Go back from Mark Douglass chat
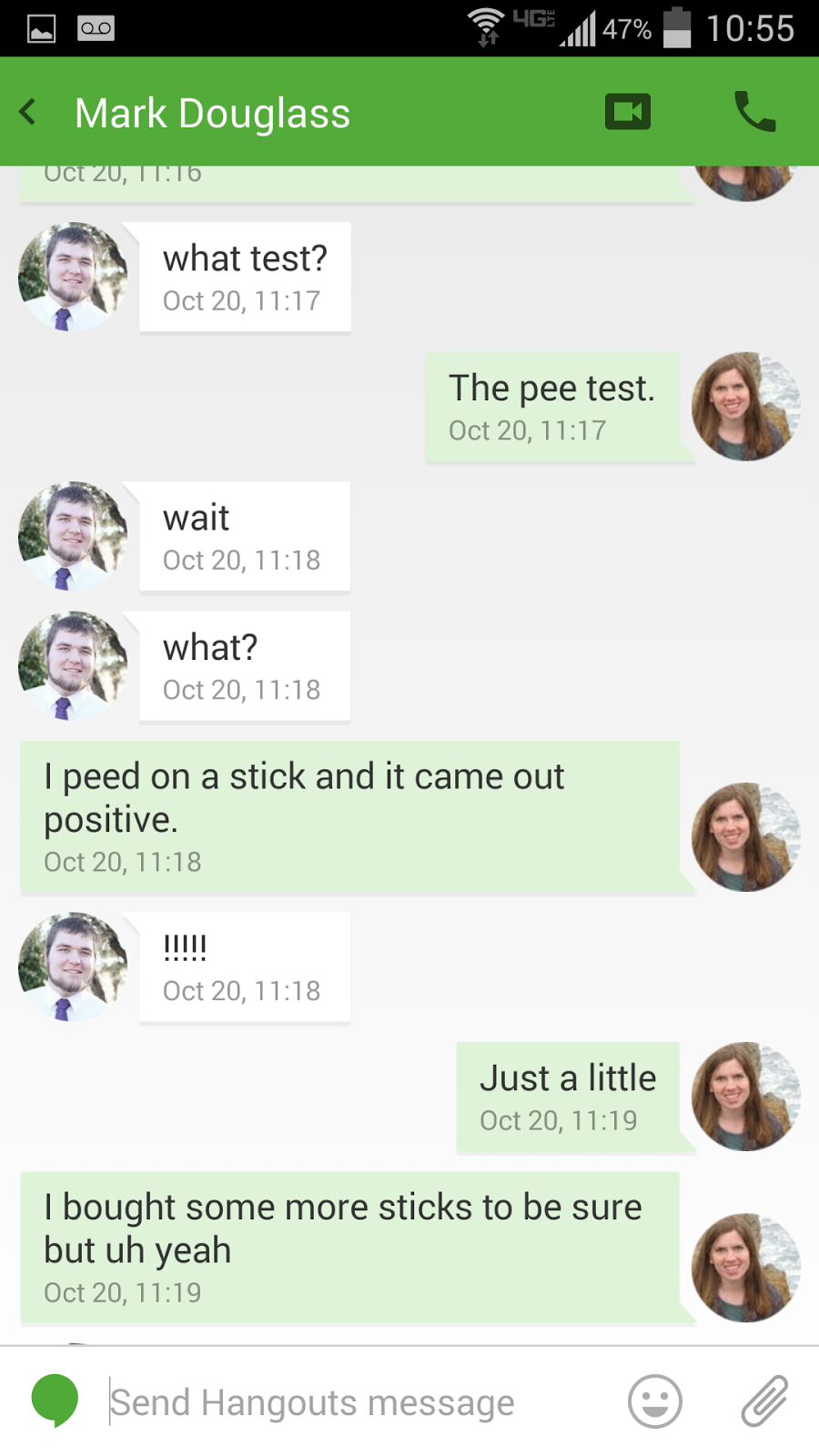 point(29,113)
